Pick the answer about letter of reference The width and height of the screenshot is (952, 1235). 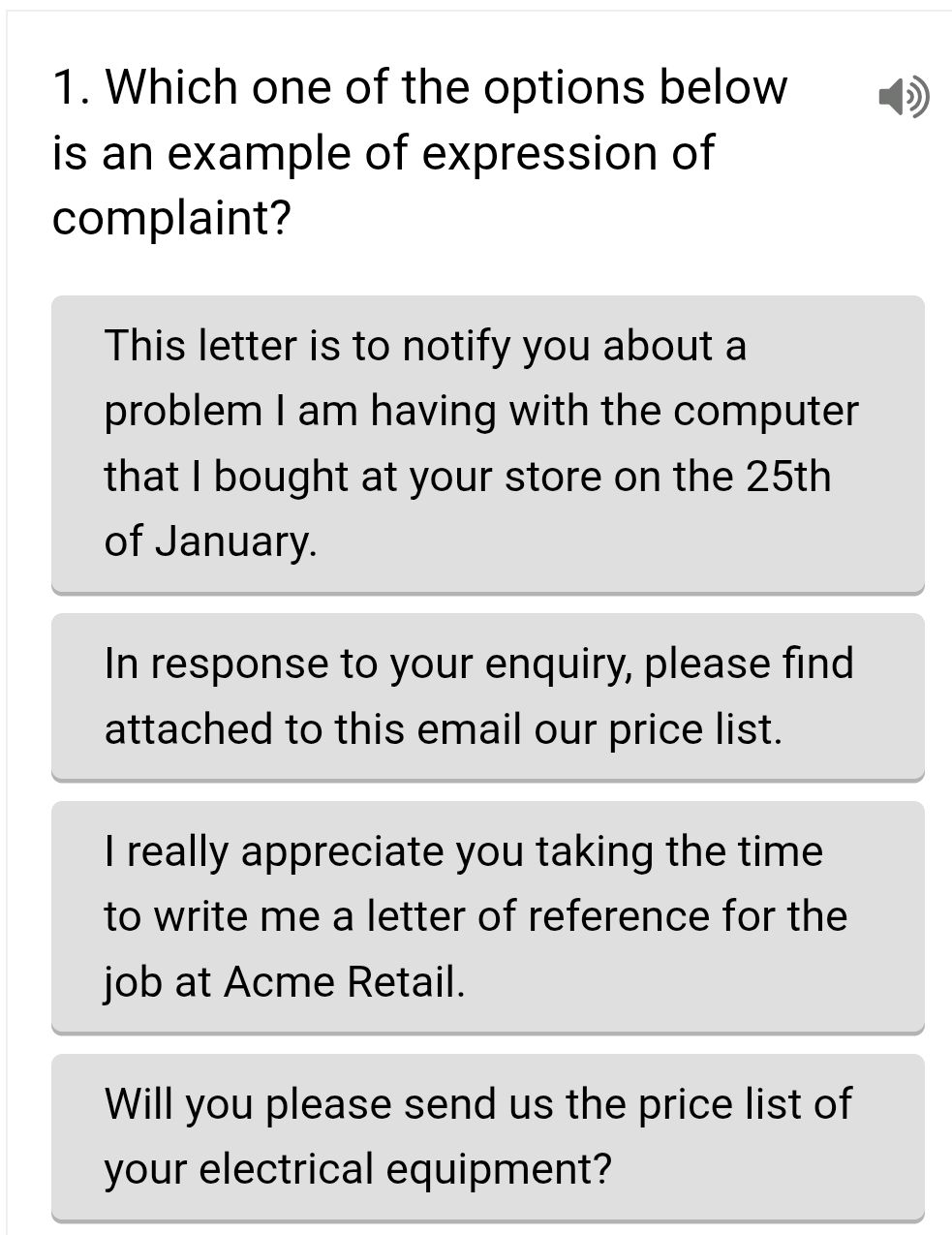point(487,915)
